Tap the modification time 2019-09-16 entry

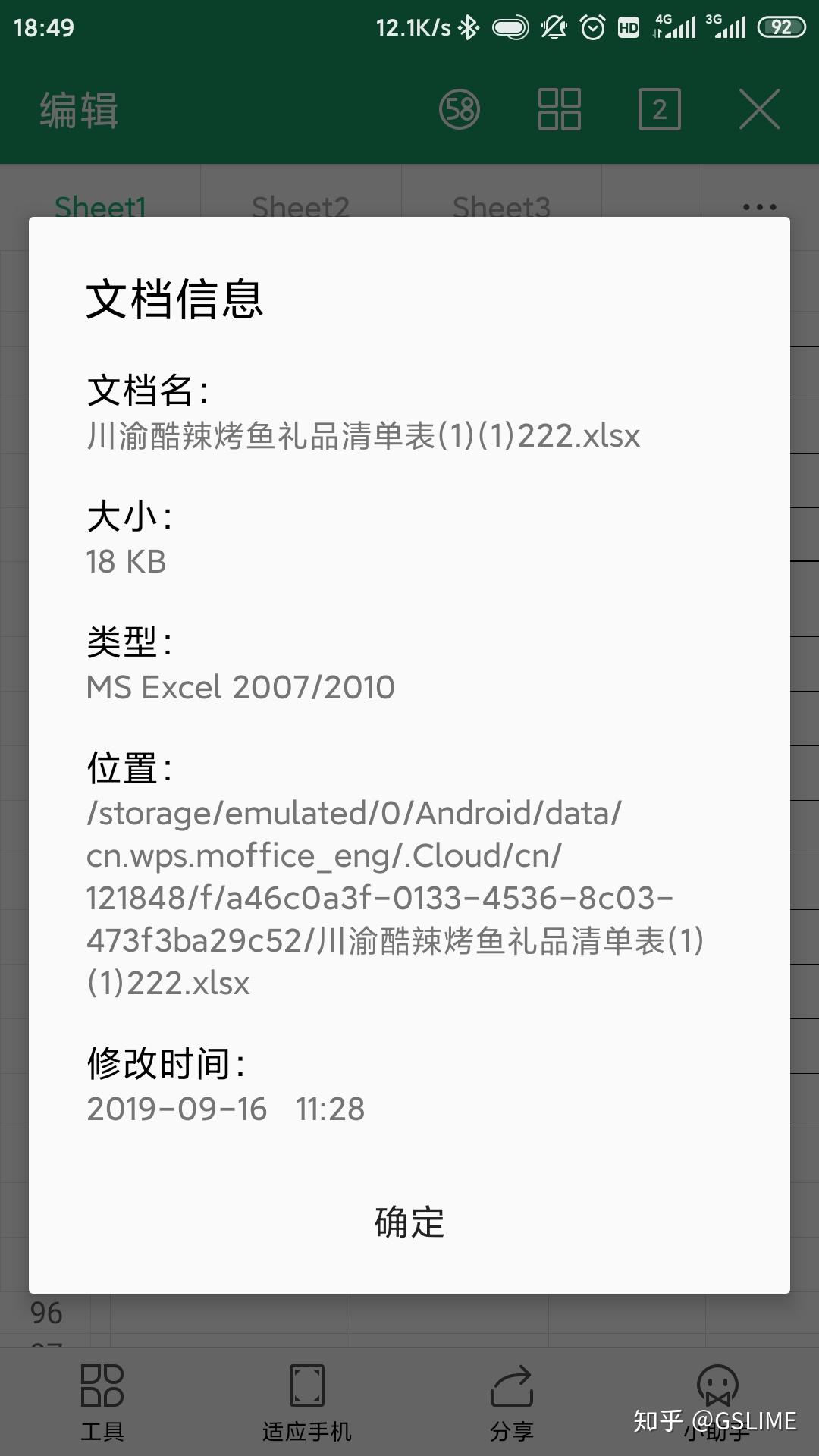click(225, 1109)
